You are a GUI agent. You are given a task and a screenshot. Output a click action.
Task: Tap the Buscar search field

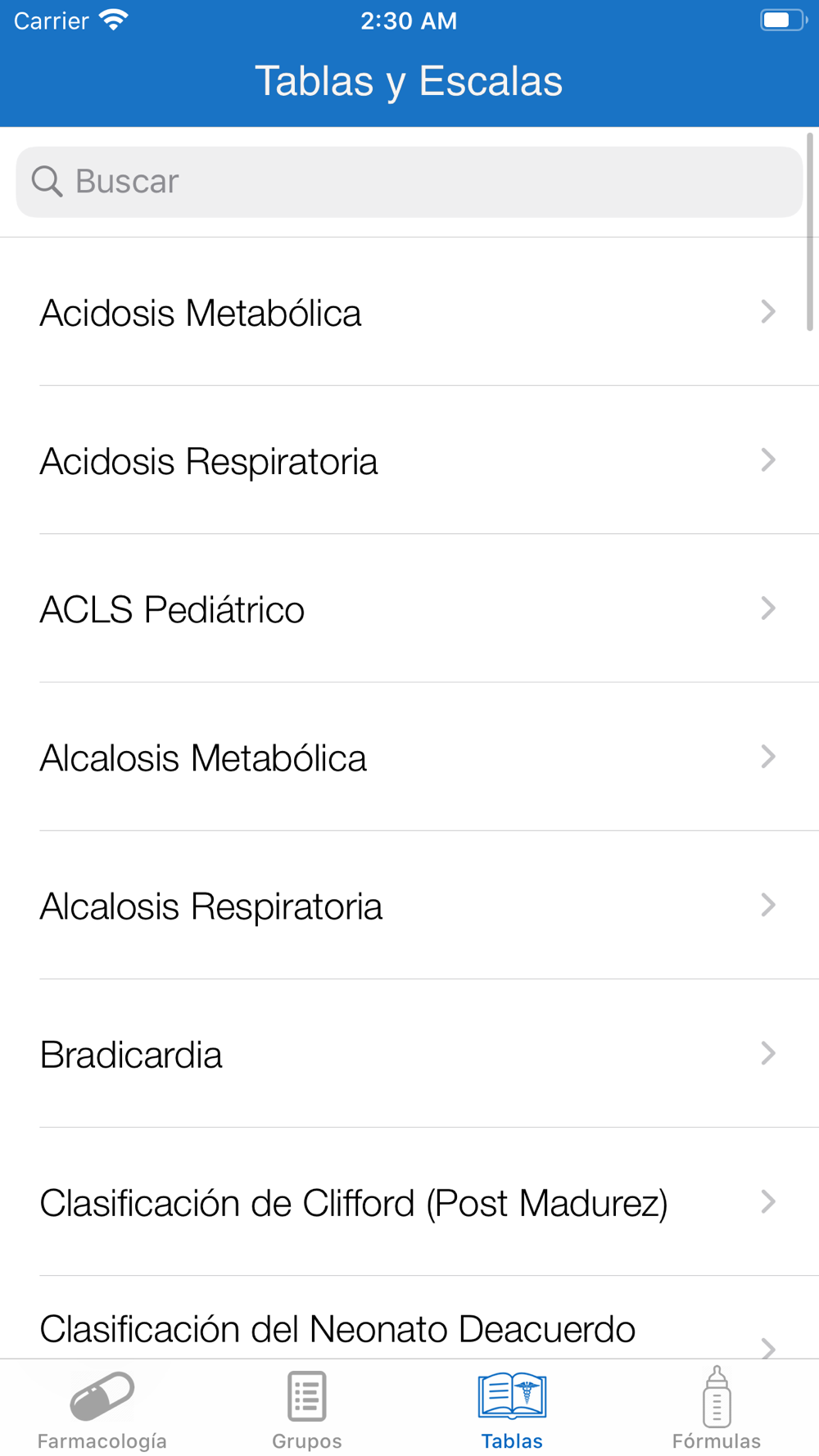(409, 182)
